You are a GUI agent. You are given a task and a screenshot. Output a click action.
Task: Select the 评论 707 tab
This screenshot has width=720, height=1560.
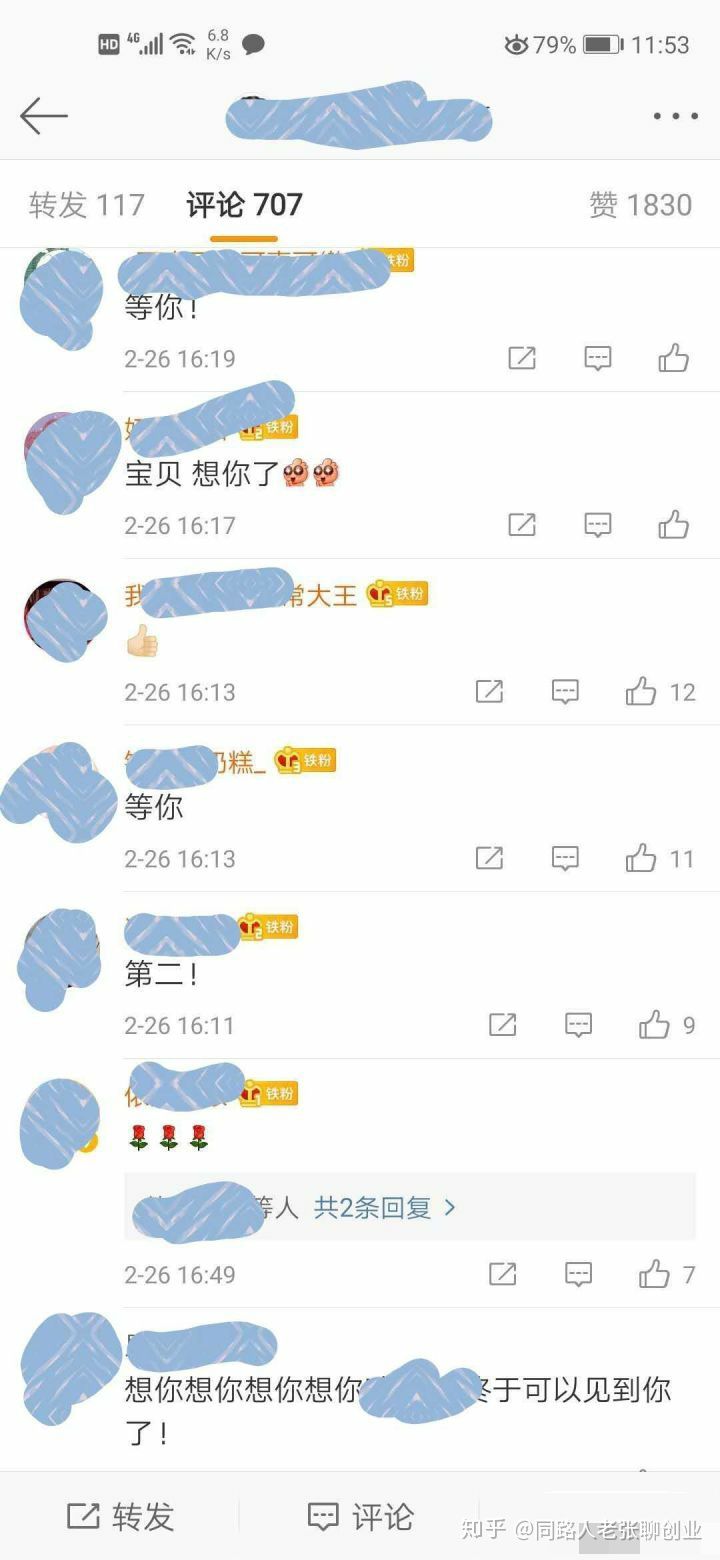pos(244,205)
